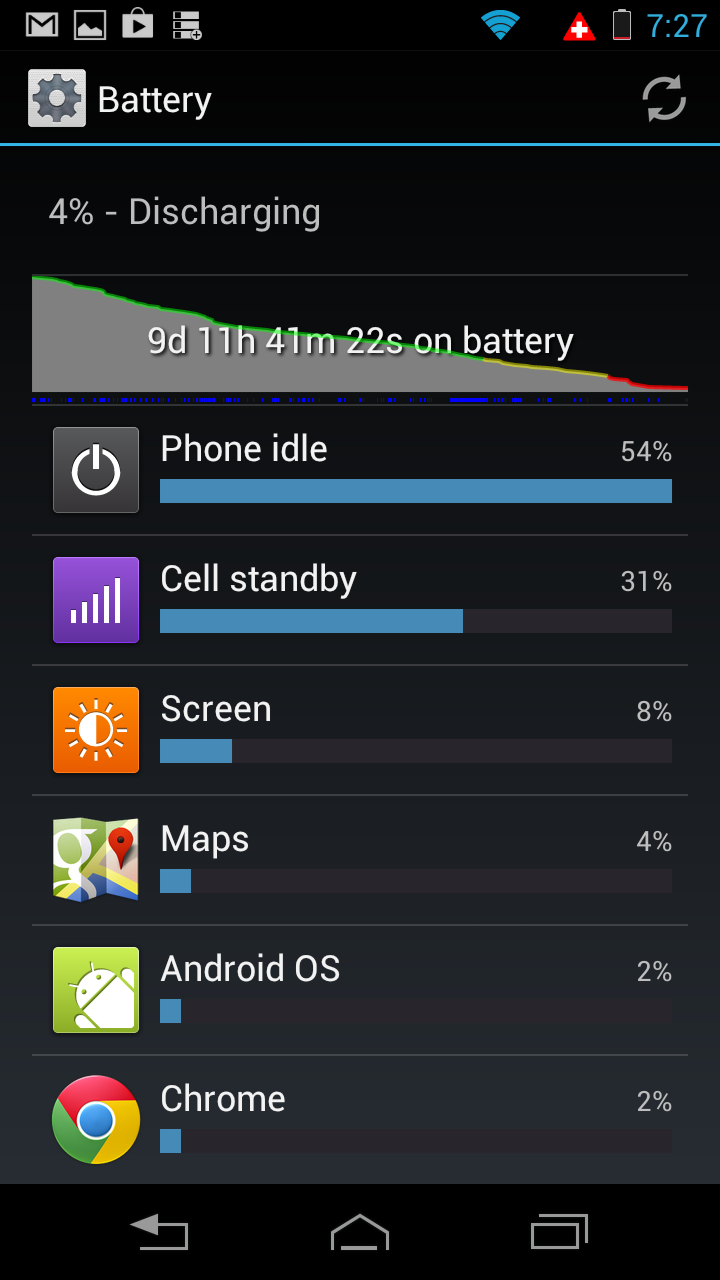Open Android OS usage details

pyautogui.click(x=360, y=990)
